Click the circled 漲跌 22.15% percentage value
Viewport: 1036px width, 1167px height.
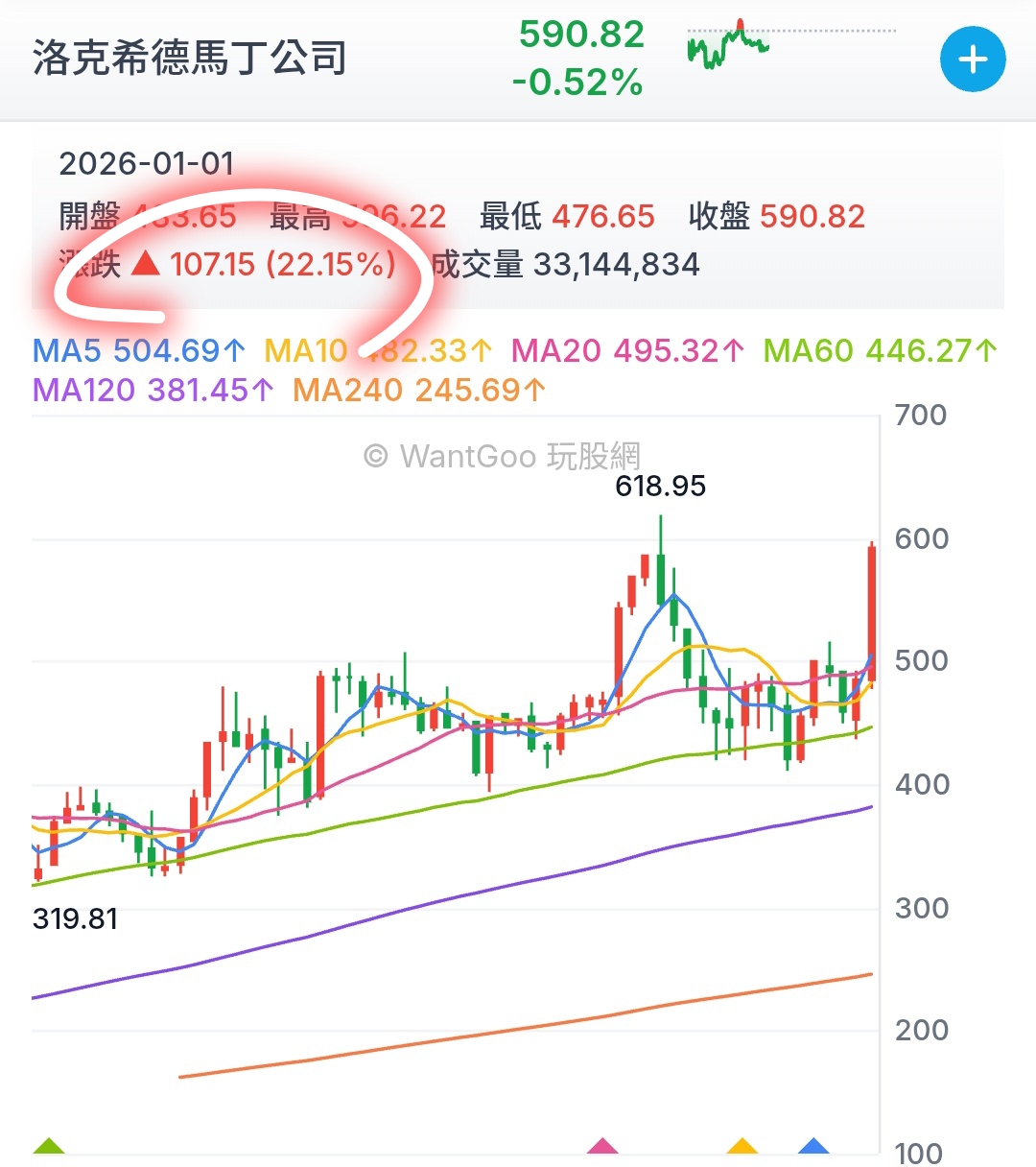331,264
